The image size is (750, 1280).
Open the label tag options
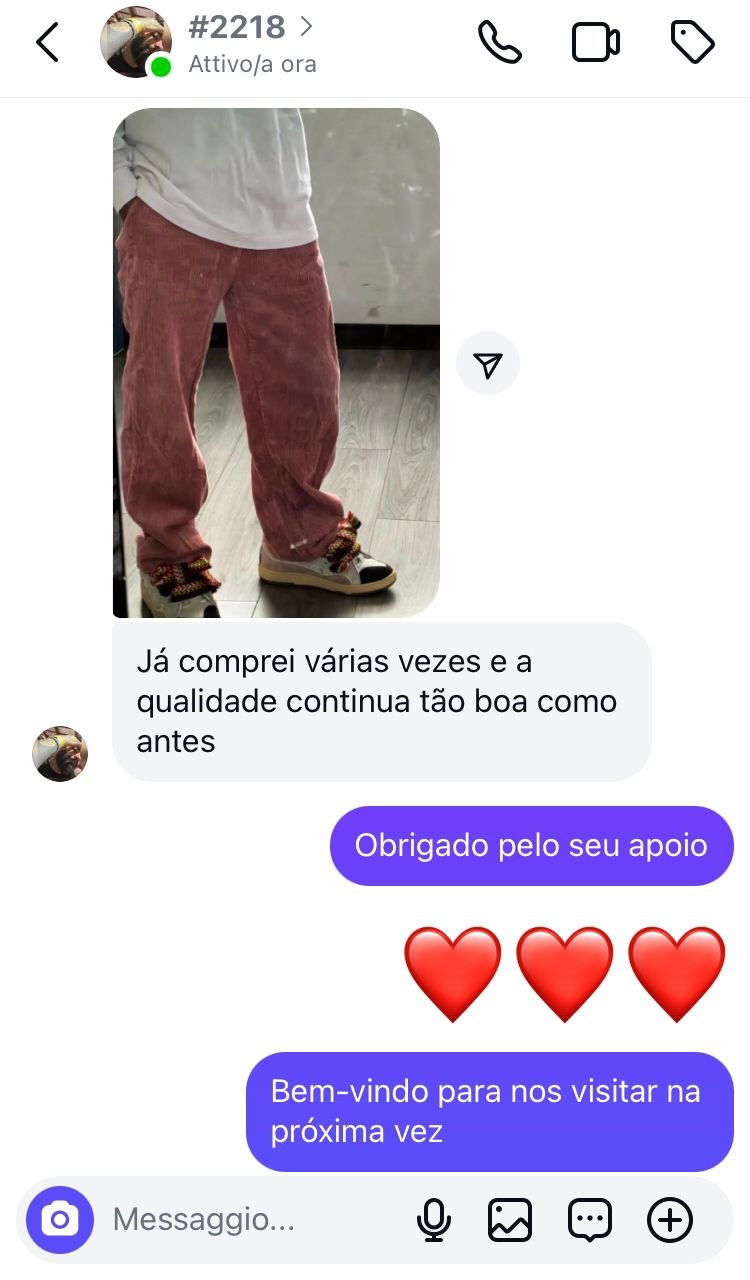point(692,43)
